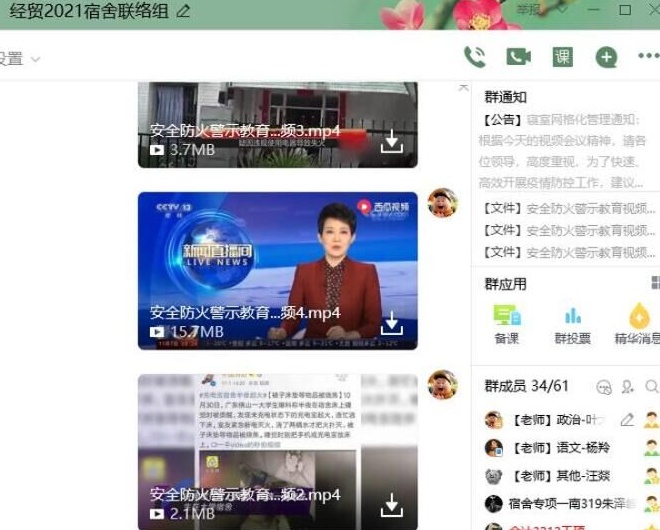This screenshot has width=660, height=530.
Task: Open 精华消息 highlights
Action: pos(637,323)
